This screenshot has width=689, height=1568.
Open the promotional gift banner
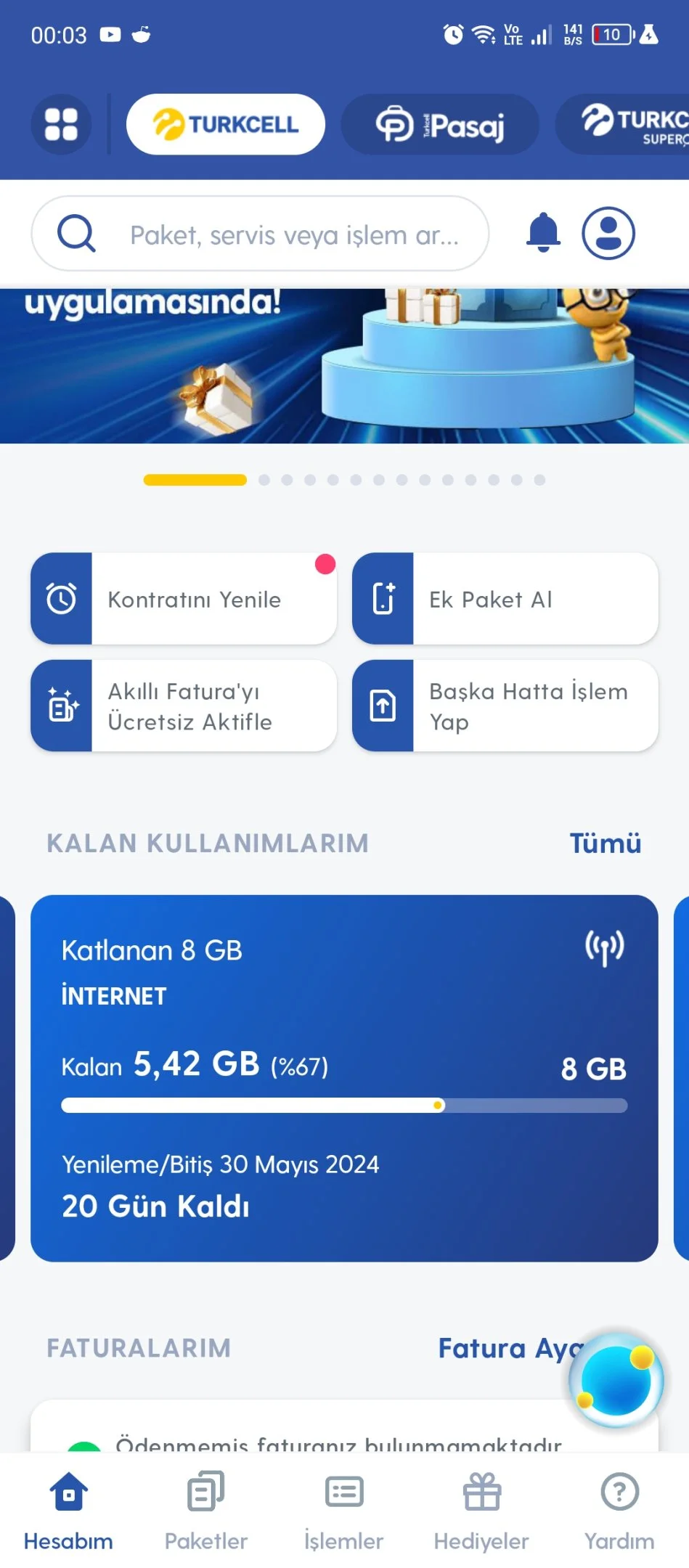(x=344, y=365)
